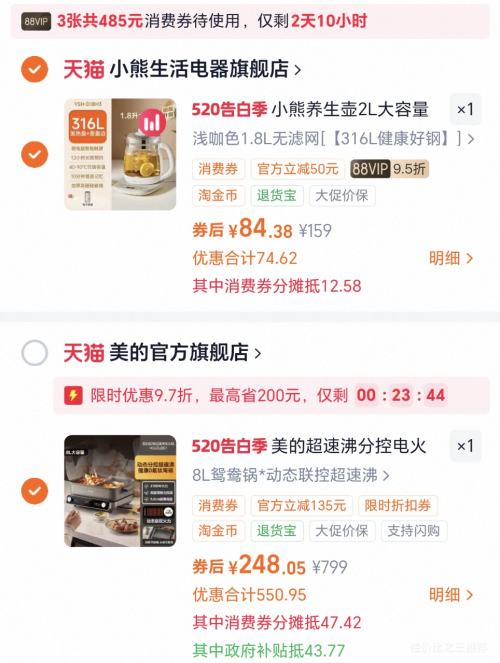The height and width of the screenshot is (663, 500).
Task: Deselect the 小熊养生壶 item checkbox
Action: coord(35,154)
